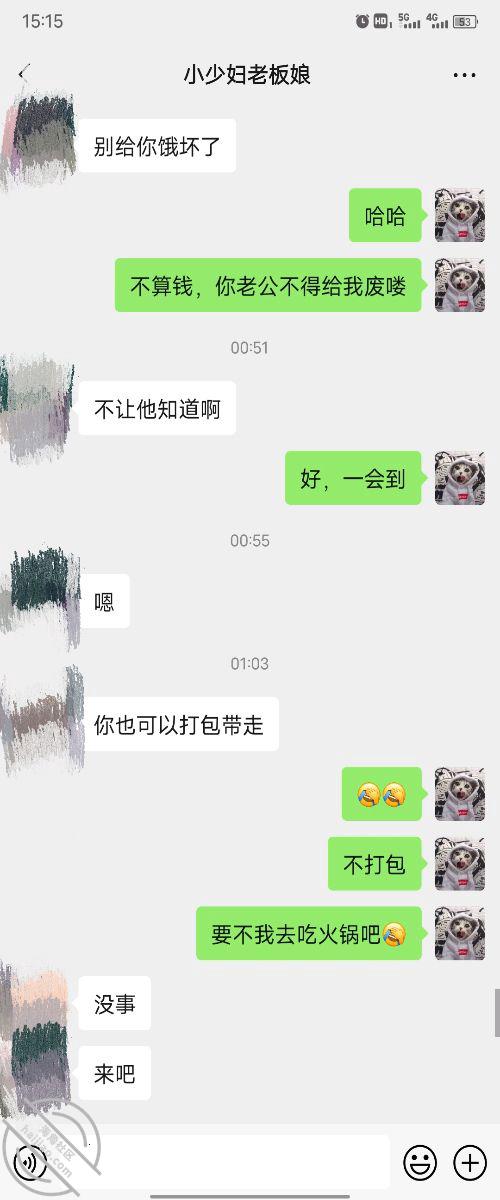The width and height of the screenshot is (500, 1200).
Task: Tap contact avatar beside 不让他知道啊
Action: click(x=38, y=407)
